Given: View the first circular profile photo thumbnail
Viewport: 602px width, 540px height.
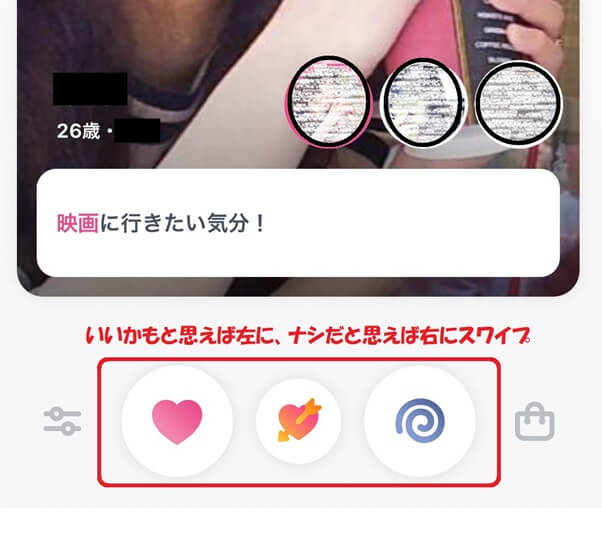Looking at the screenshot, I should point(329,103).
